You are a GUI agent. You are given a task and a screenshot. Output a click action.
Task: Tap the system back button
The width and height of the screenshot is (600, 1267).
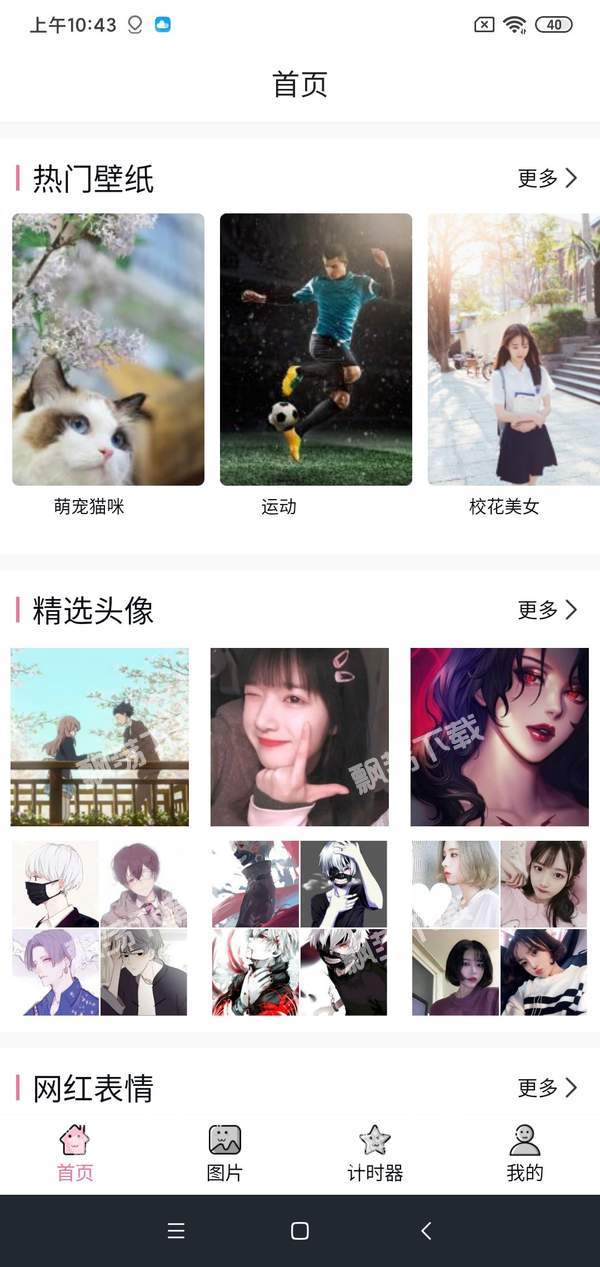click(x=425, y=1231)
